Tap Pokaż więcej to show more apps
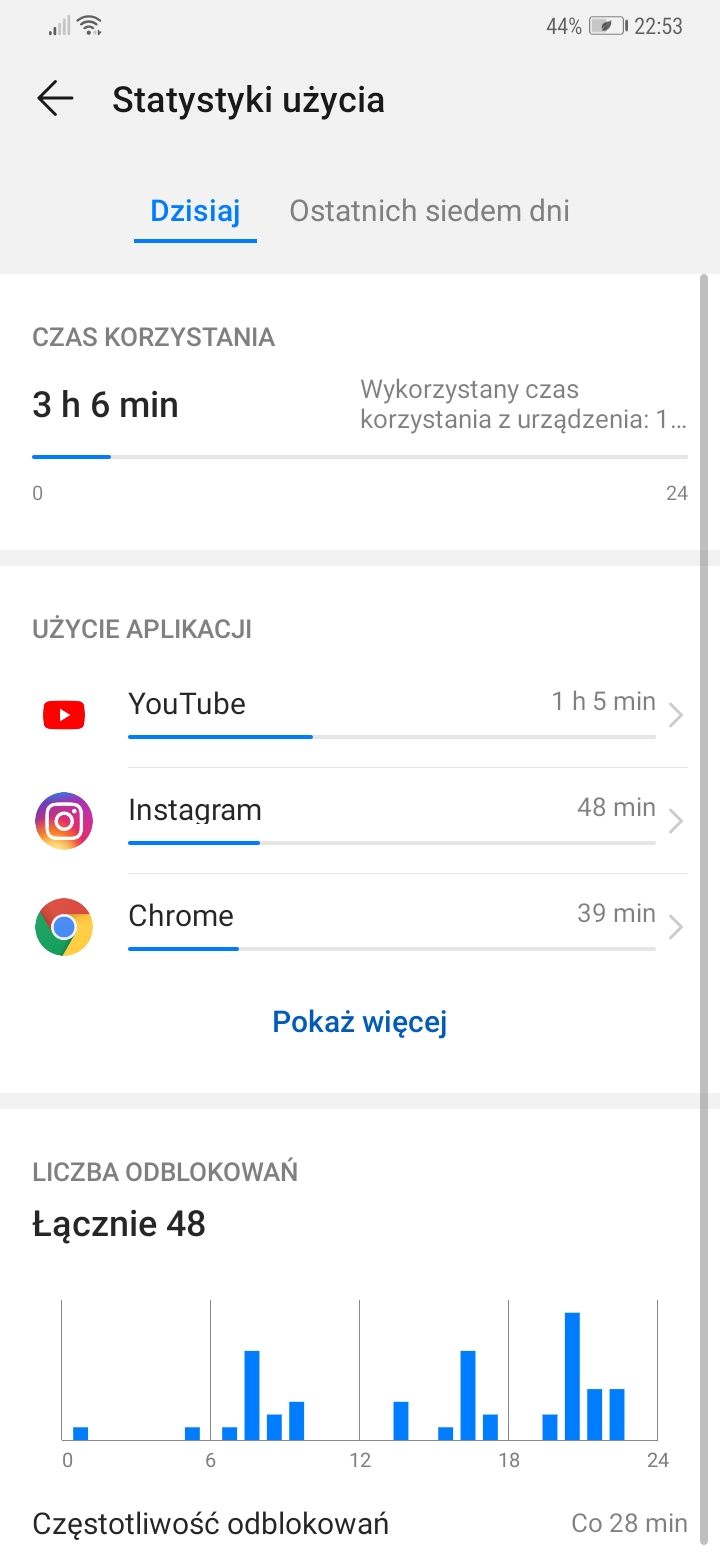The height and width of the screenshot is (1560, 720). point(359,1022)
